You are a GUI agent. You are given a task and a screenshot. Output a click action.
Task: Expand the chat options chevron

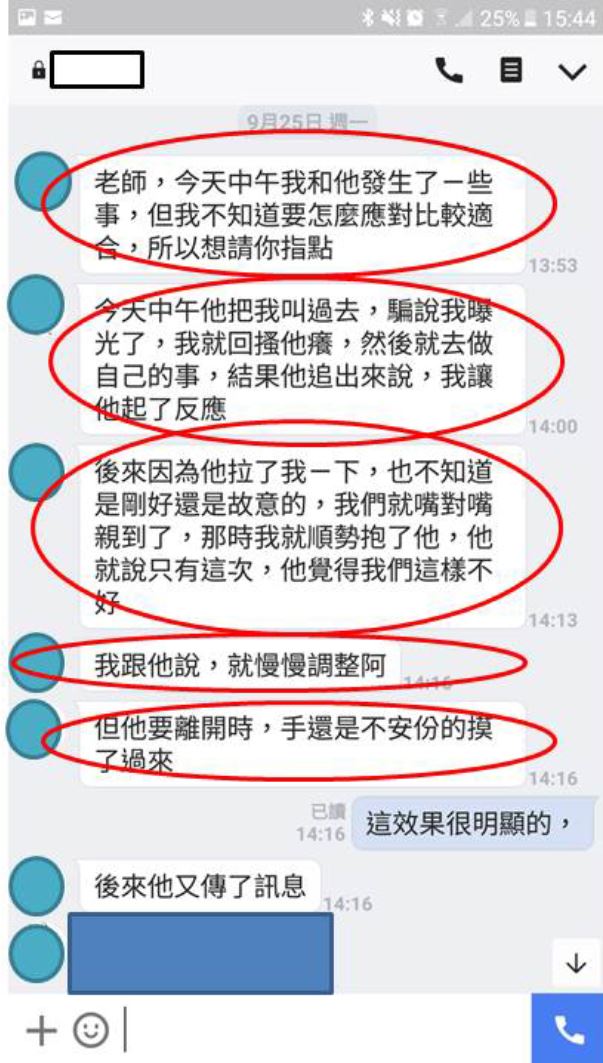[x=572, y=71]
